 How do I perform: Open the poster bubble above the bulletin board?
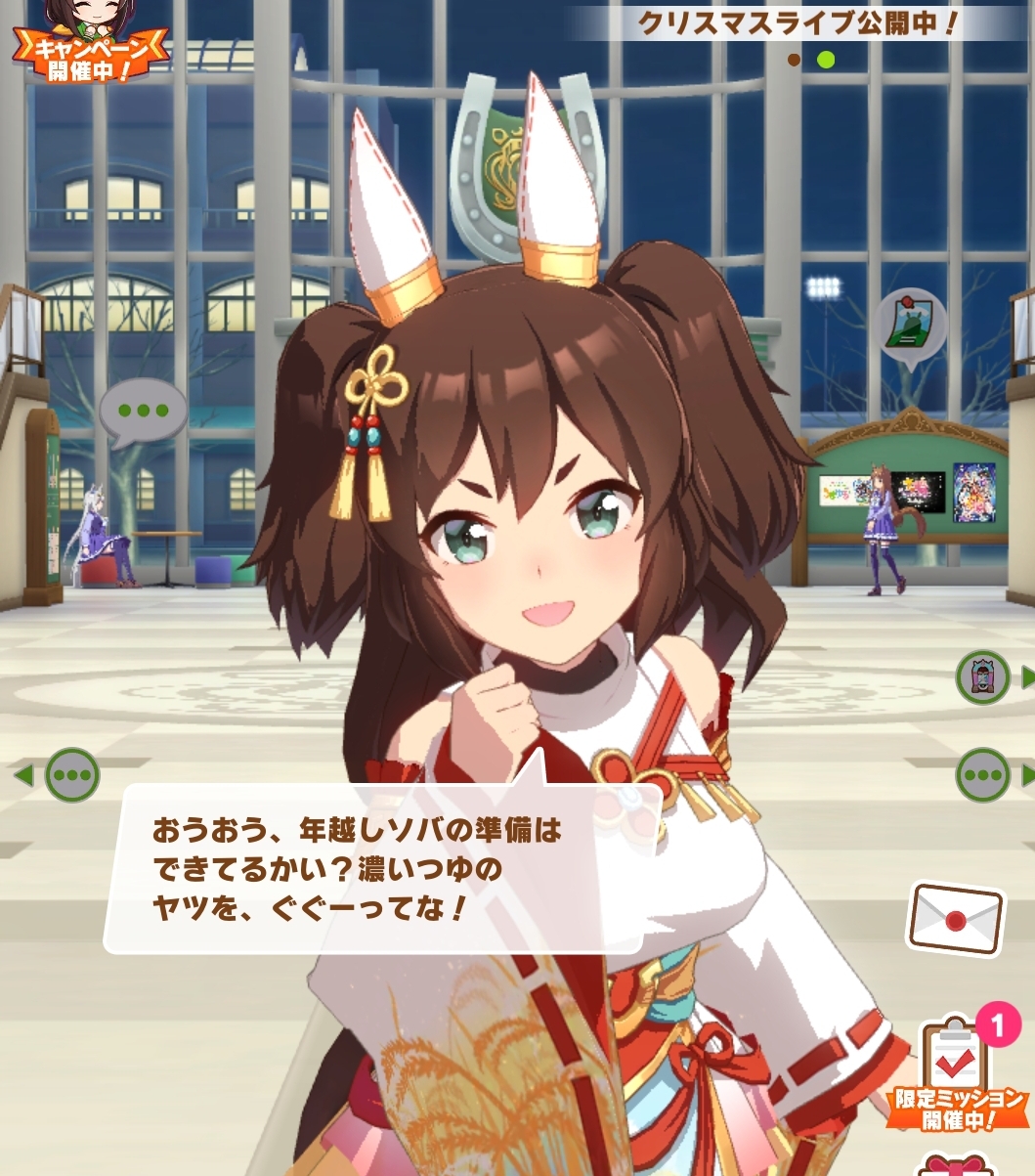(x=911, y=327)
